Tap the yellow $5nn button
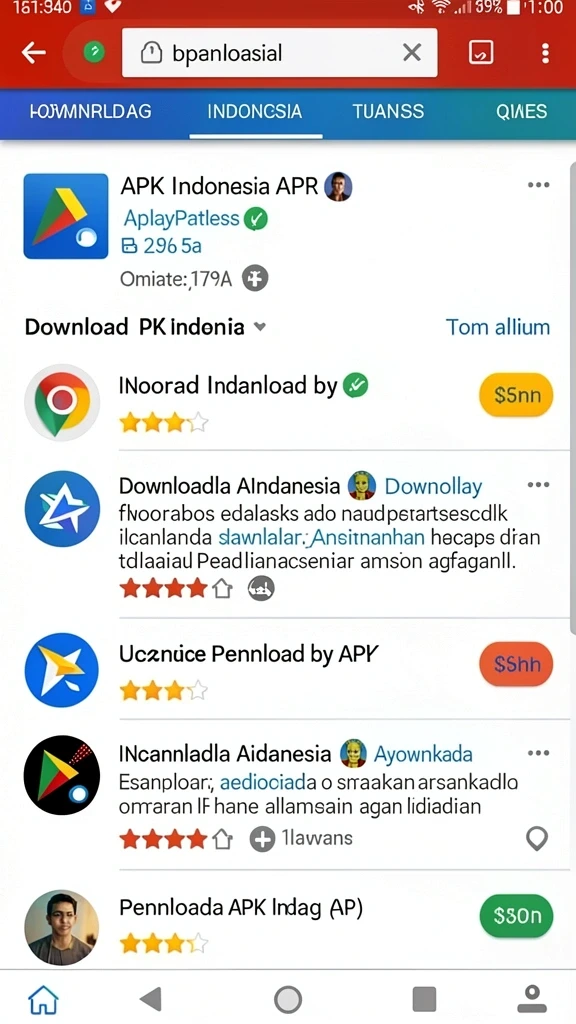This screenshot has height=1024, width=576. coord(516,394)
